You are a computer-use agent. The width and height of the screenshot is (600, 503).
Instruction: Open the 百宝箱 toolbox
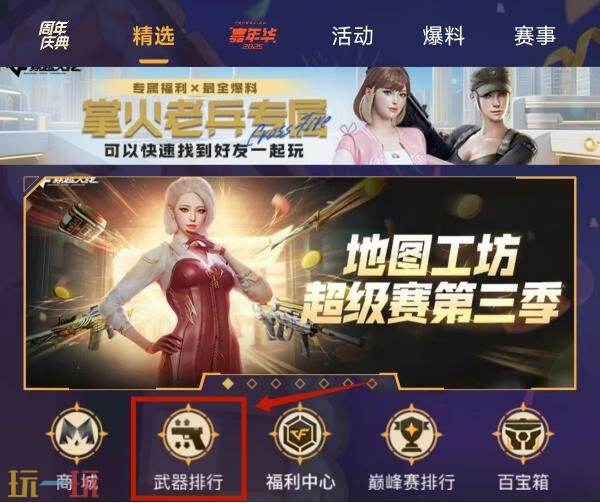pos(525,446)
